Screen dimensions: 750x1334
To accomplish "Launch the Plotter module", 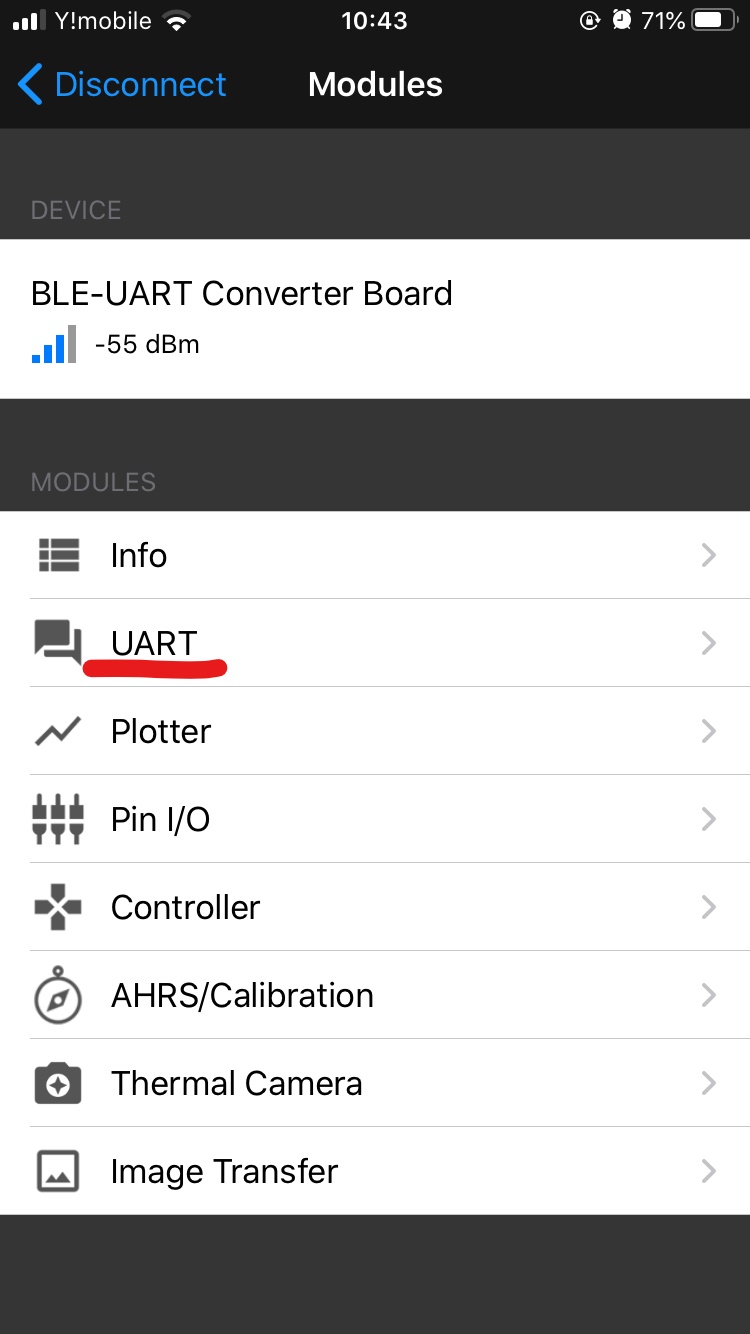I will 375,731.
